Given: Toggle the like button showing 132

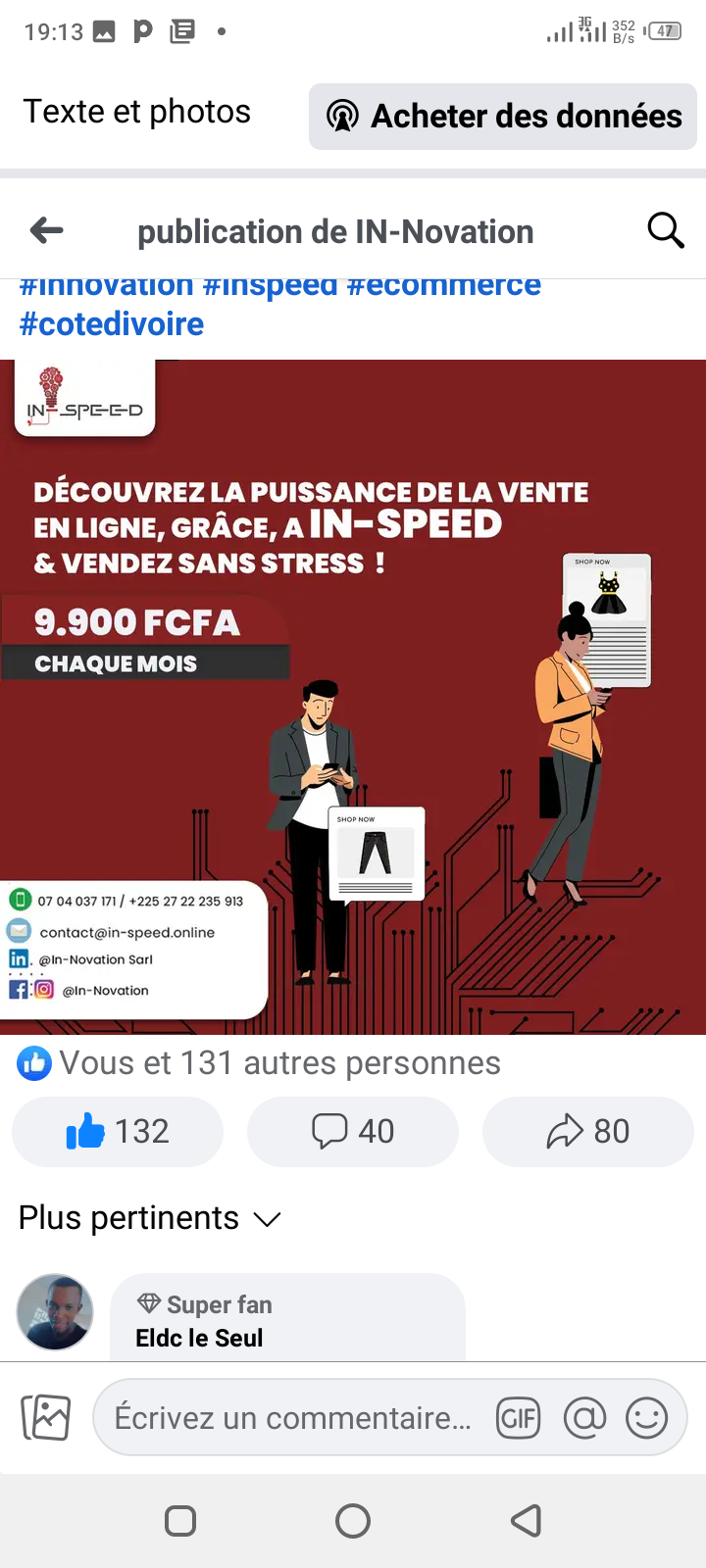Looking at the screenshot, I should click(x=118, y=1132).
